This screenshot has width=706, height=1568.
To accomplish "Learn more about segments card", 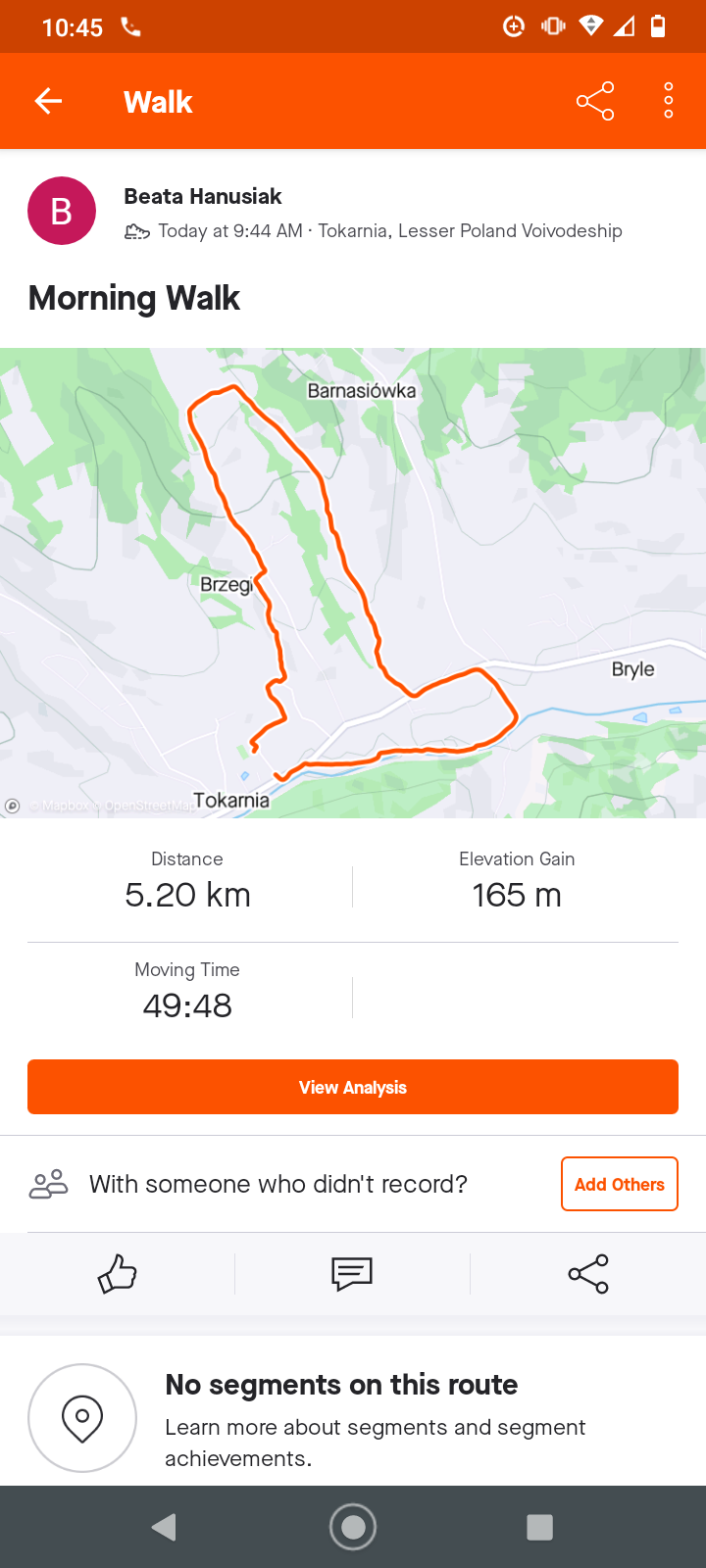I will pyautogui.click(x=353, y=1417).
